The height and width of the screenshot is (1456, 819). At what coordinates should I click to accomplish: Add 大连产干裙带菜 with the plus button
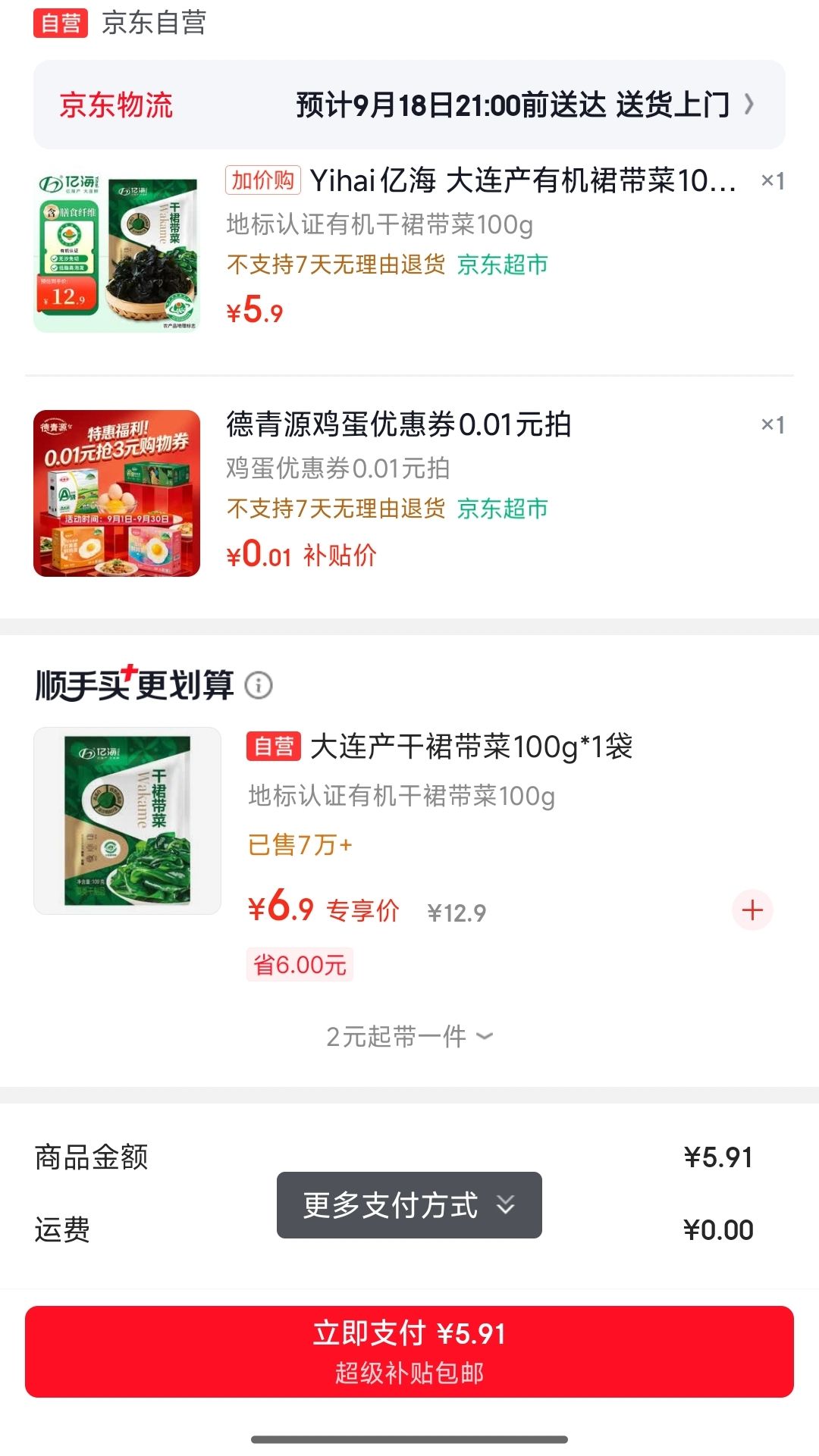coord(752,910)
